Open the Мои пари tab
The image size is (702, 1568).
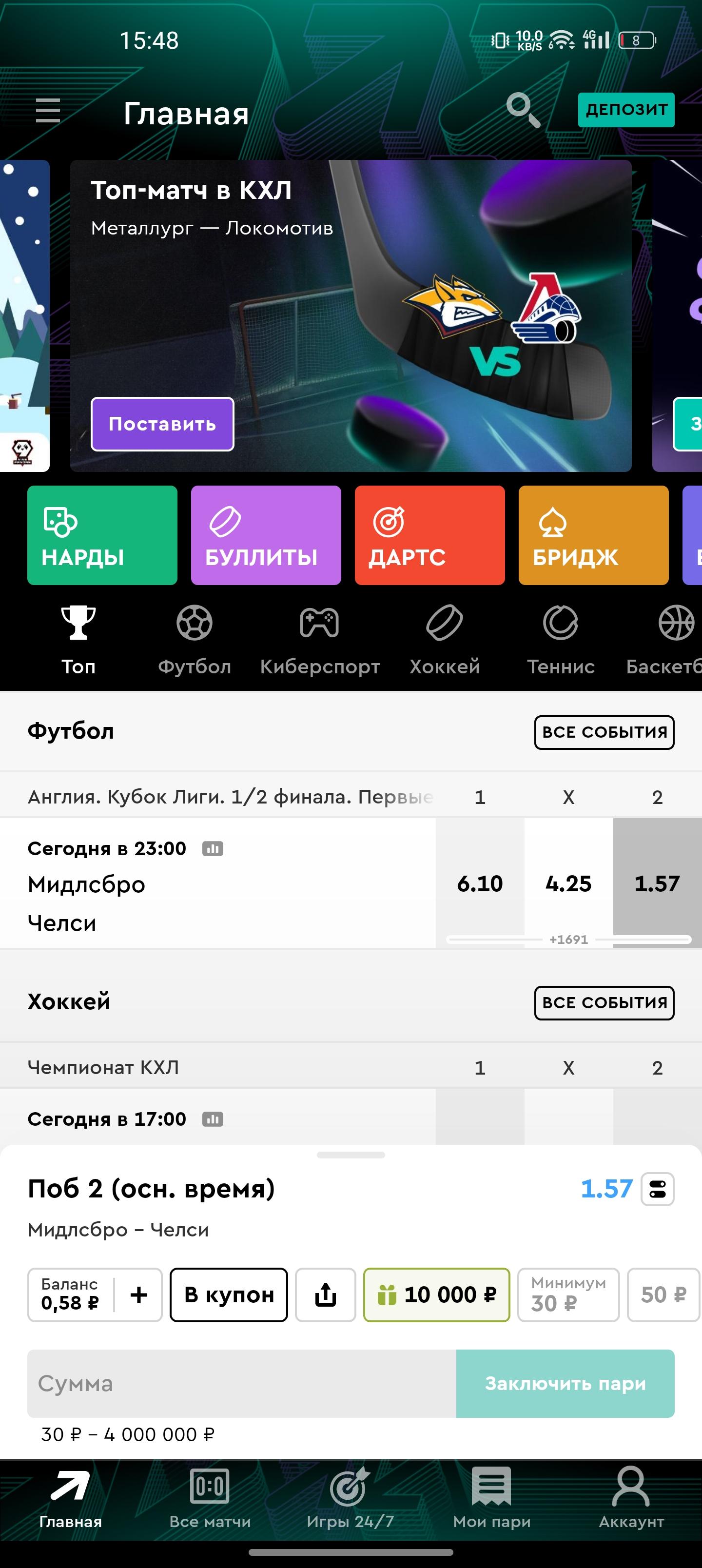[x=491, y=1498]
